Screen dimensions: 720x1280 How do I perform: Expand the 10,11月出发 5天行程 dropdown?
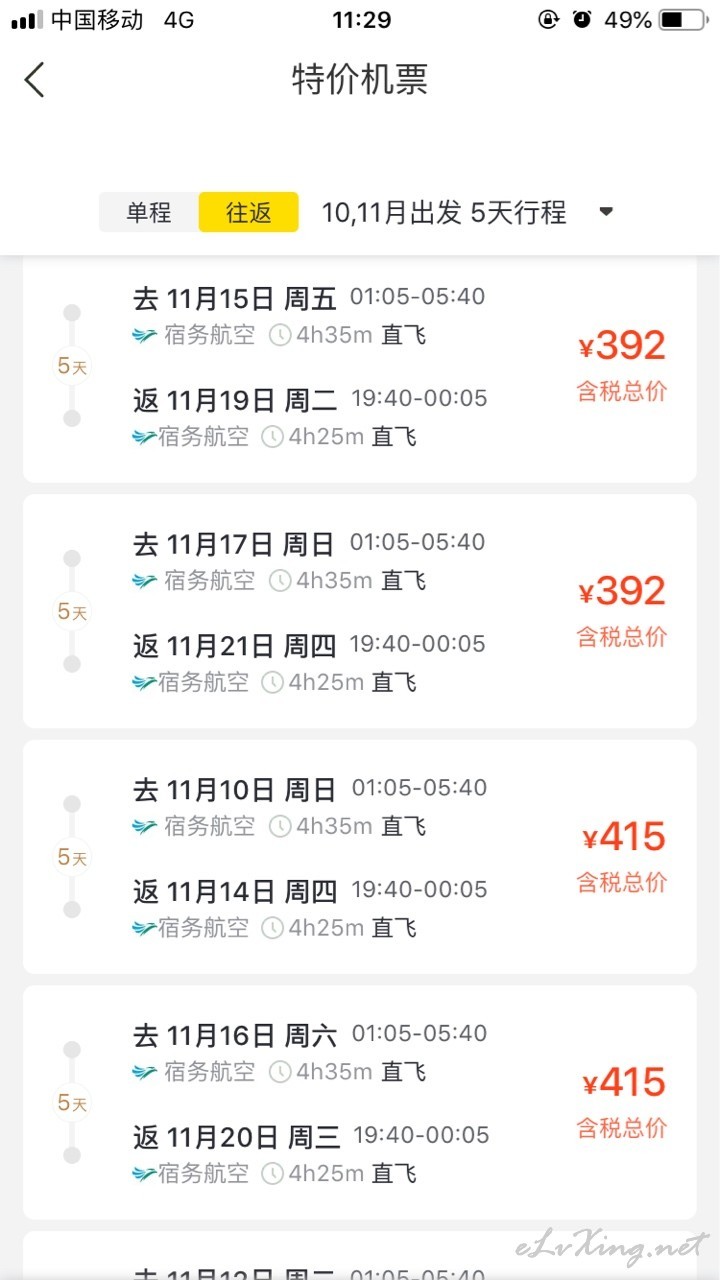tap(467, 212)
